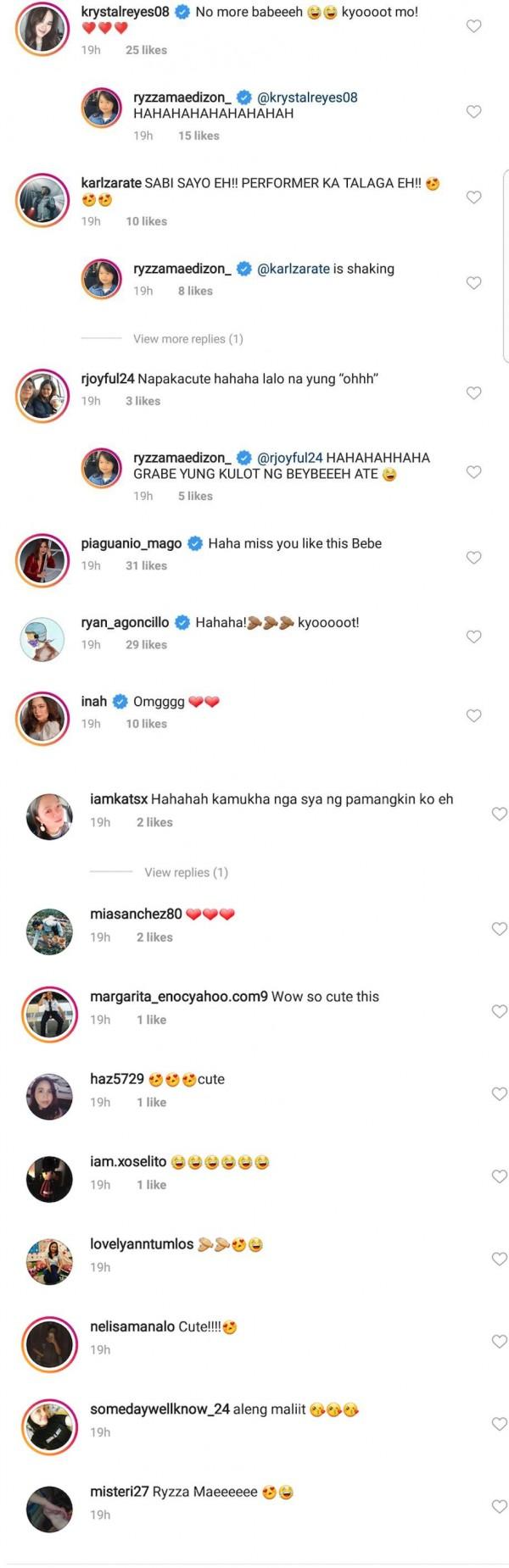The width and height of the screenshot is (509, 1568).
Task: Like krystalreyes08's comment
Action: pyautogui.click(x=474, y=26)
